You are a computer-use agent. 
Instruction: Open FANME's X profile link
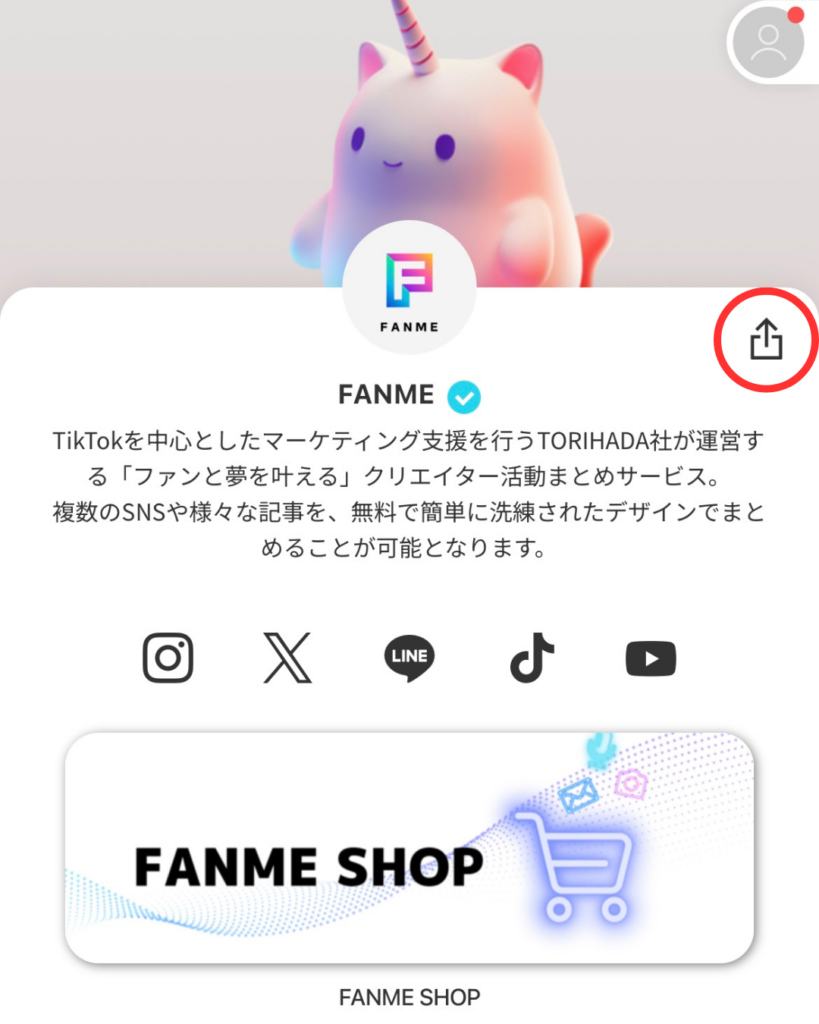coord(288,658)
